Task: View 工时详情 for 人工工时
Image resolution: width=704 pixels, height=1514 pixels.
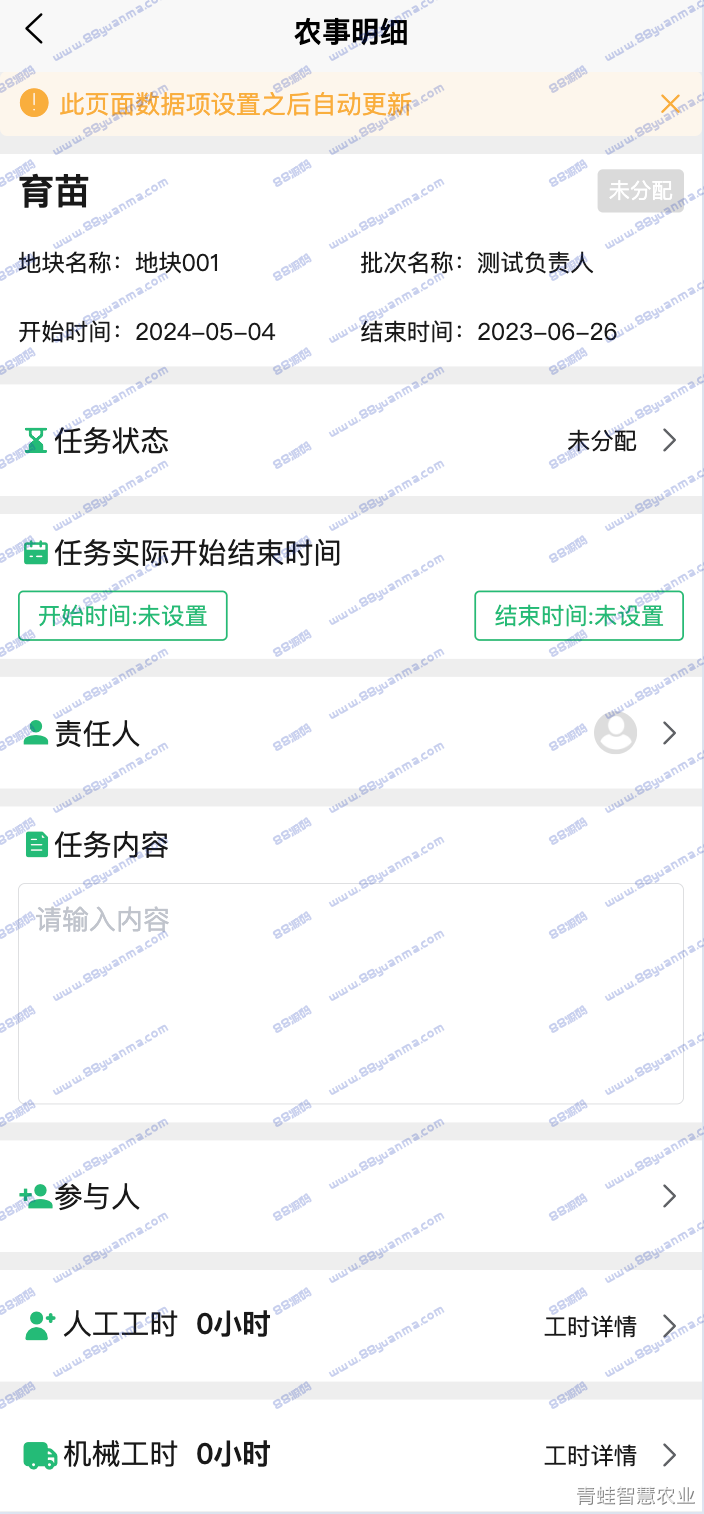Action: [x=610, y=1327]
